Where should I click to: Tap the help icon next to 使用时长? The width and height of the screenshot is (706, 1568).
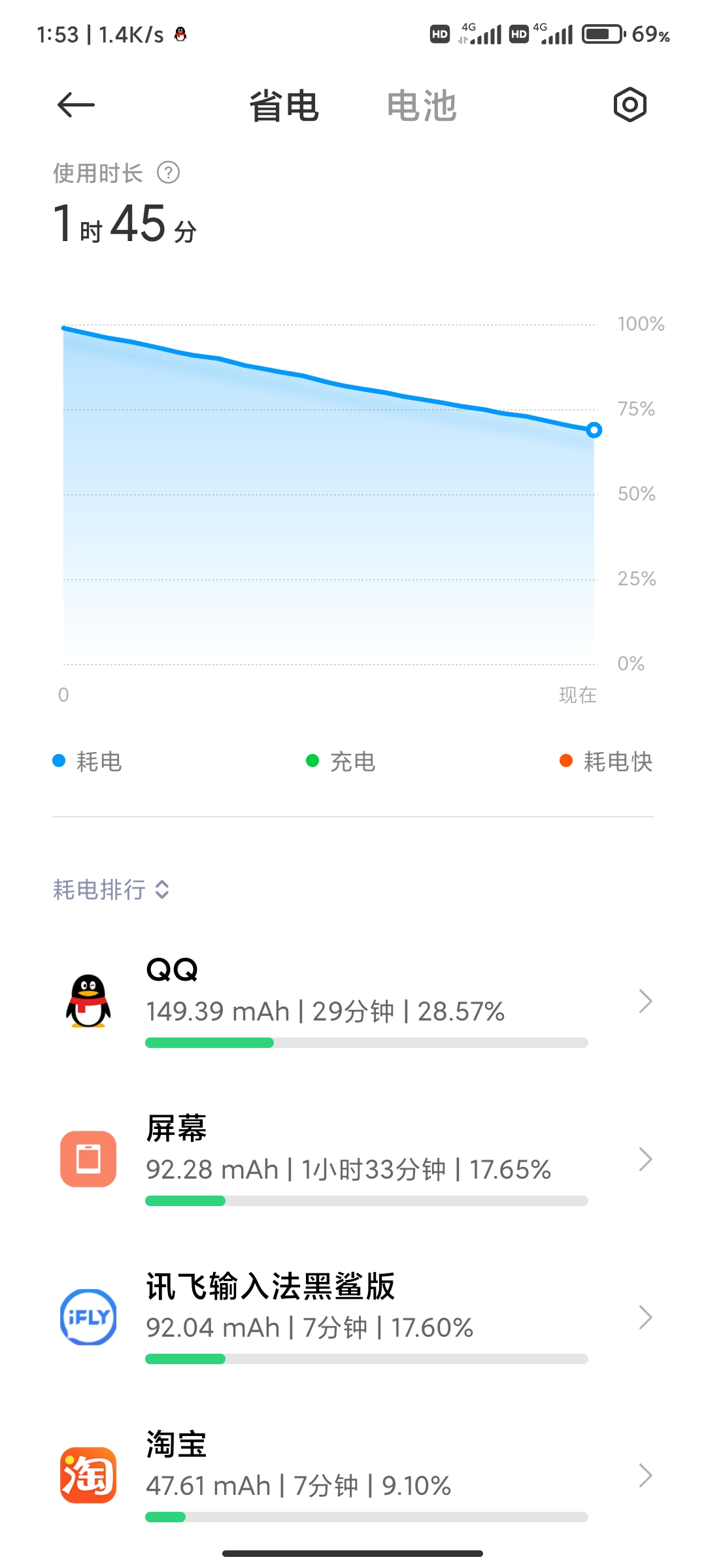point(169,173)
